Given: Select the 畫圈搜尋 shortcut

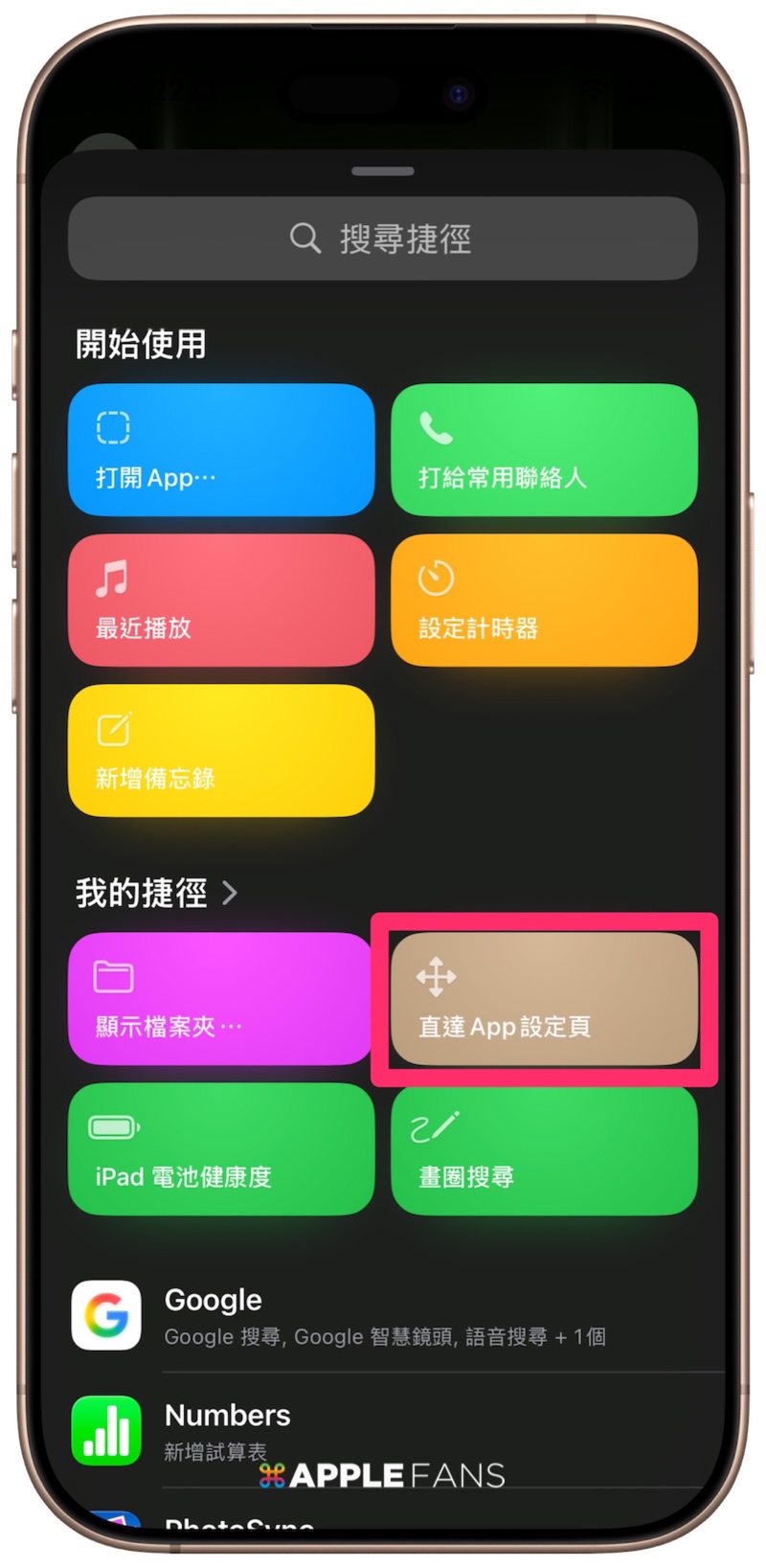Looking at the screenshot, I should (544, 1149).
